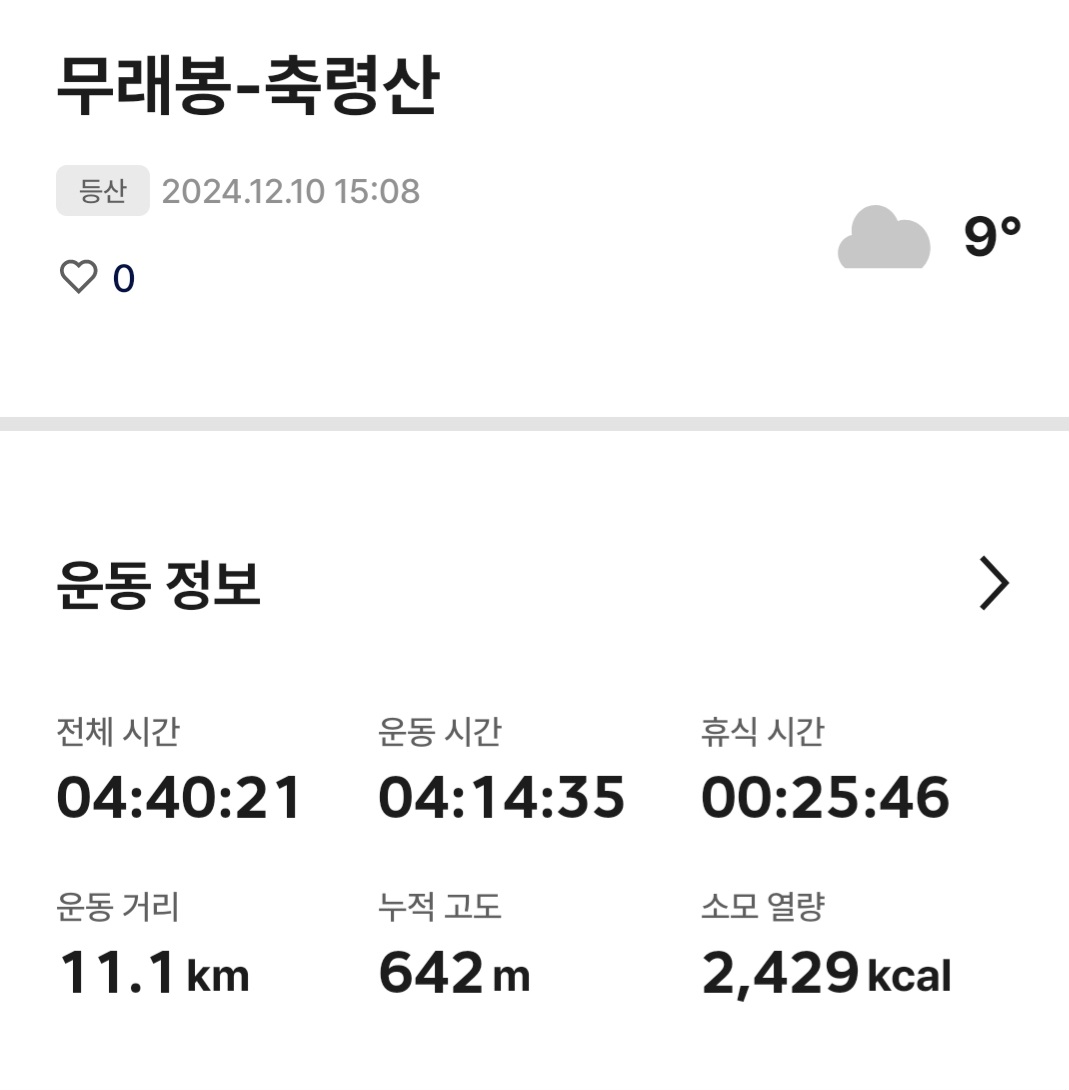
Task: Tap the cloudy weather icon
Action: pos(884,238)
